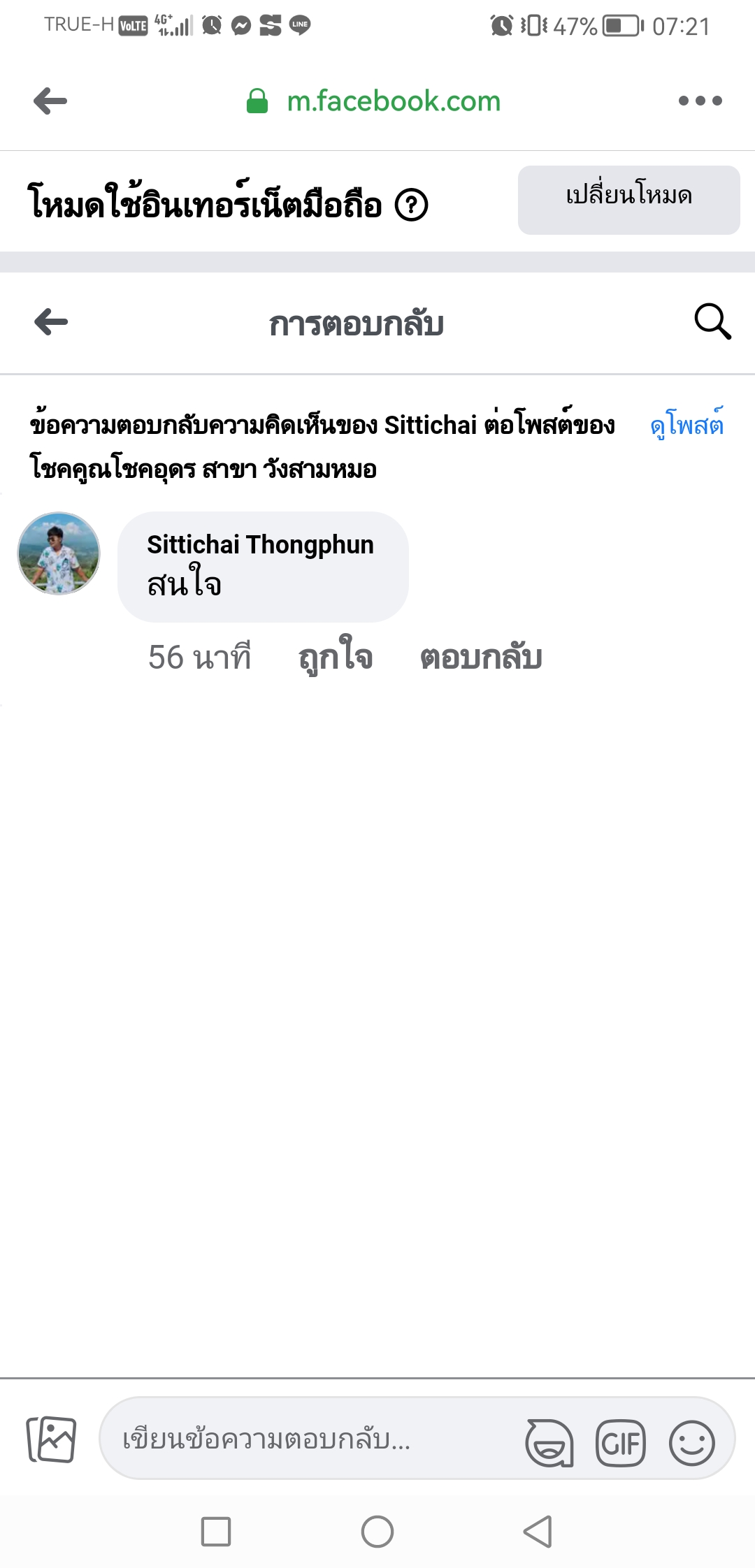Open Sittichai Thongphun's profile picture
755x1568 pixels.
click(x=59, y=553)
